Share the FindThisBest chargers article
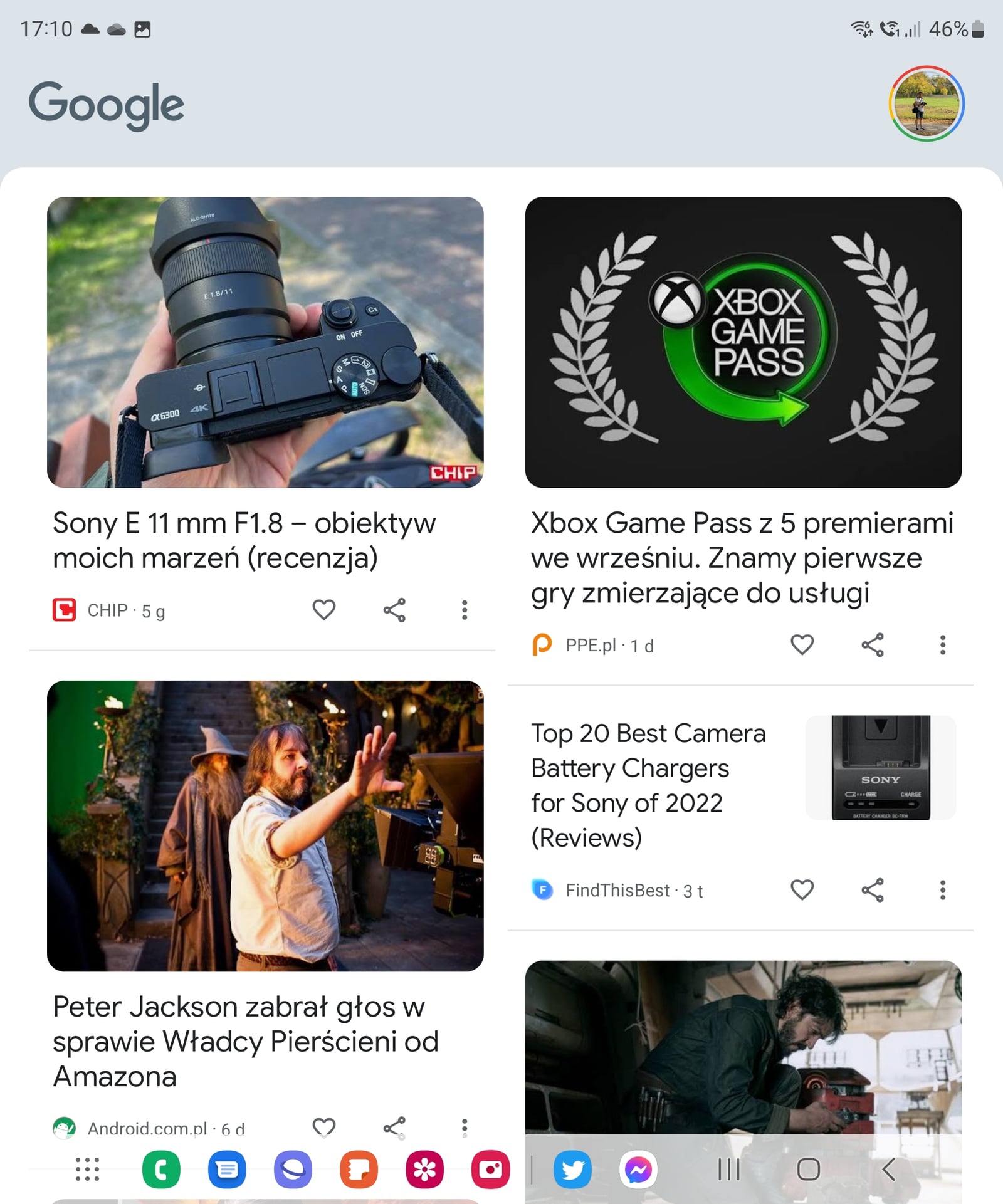 [872, 890]
